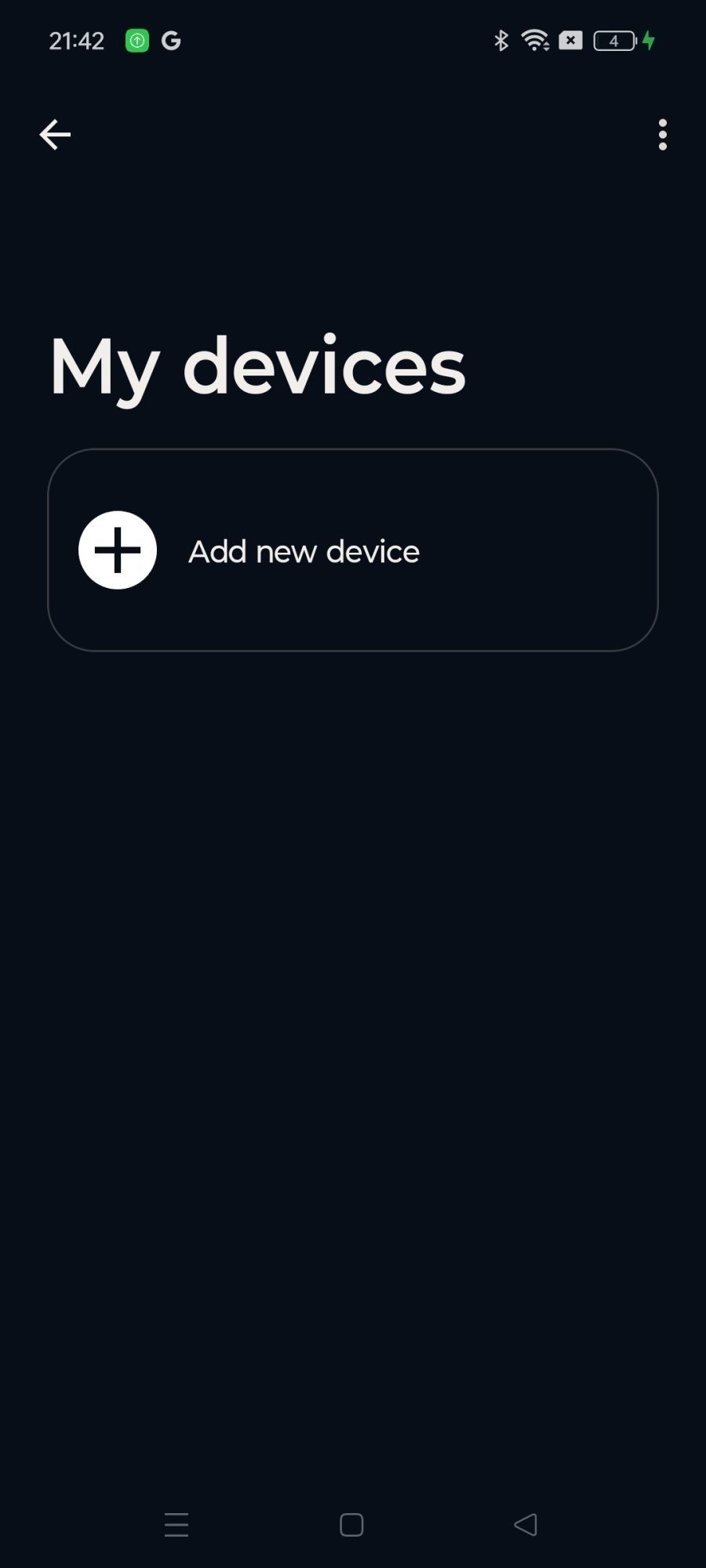Open the three-dot overflow menu

point(663,135)
